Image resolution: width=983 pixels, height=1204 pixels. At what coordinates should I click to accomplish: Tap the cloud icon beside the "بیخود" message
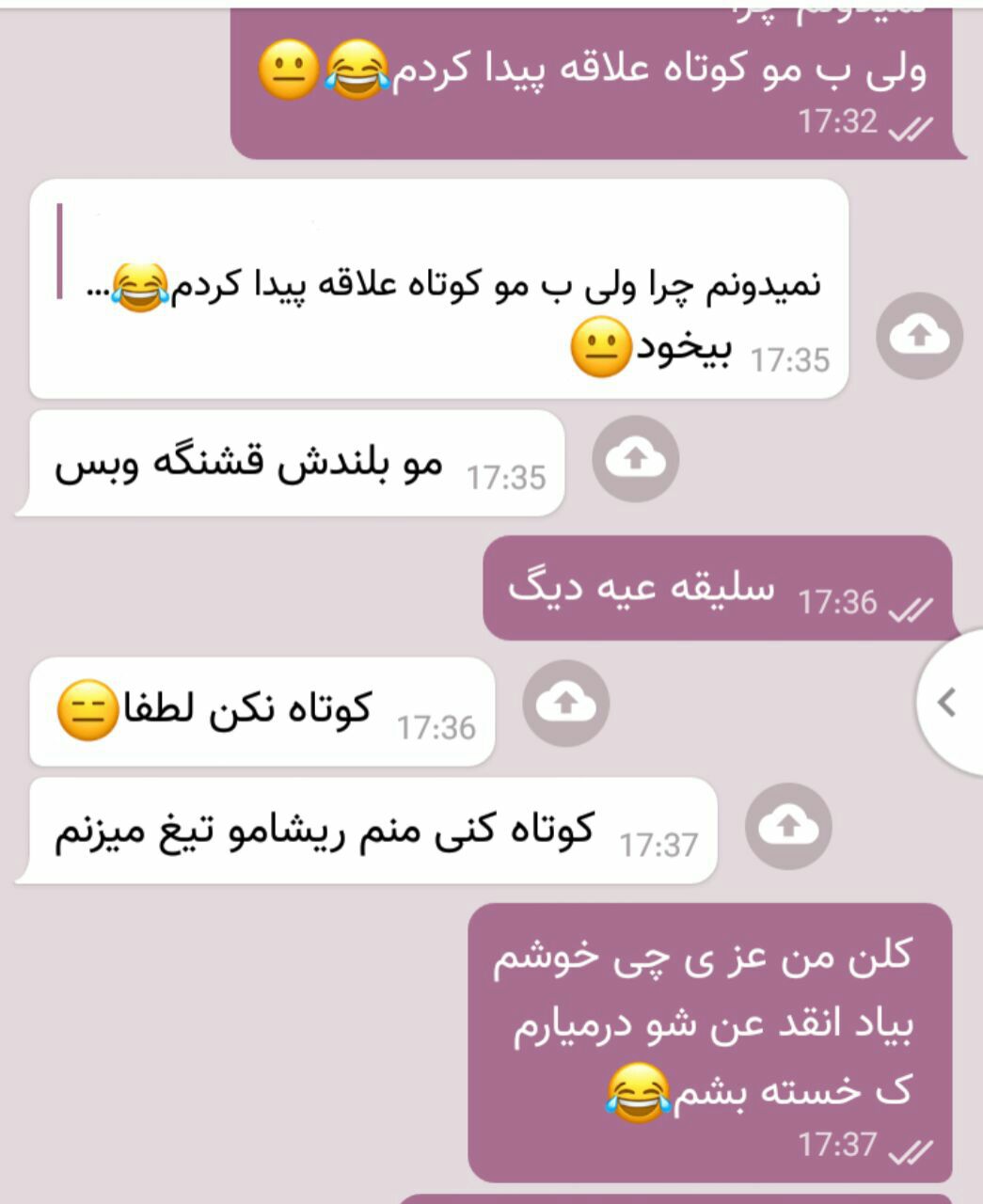tap(919, 336)
